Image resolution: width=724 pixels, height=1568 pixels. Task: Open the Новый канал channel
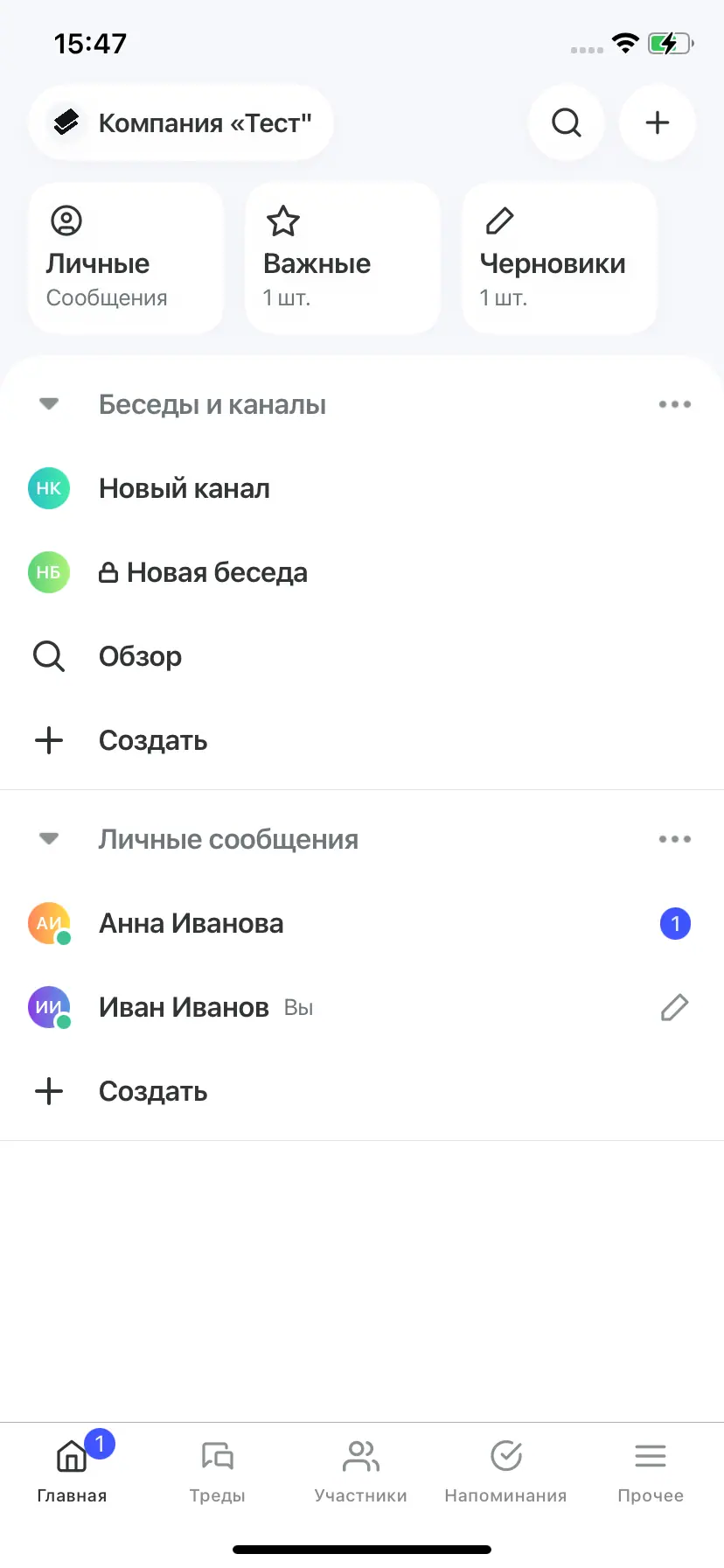coord(184,488)
